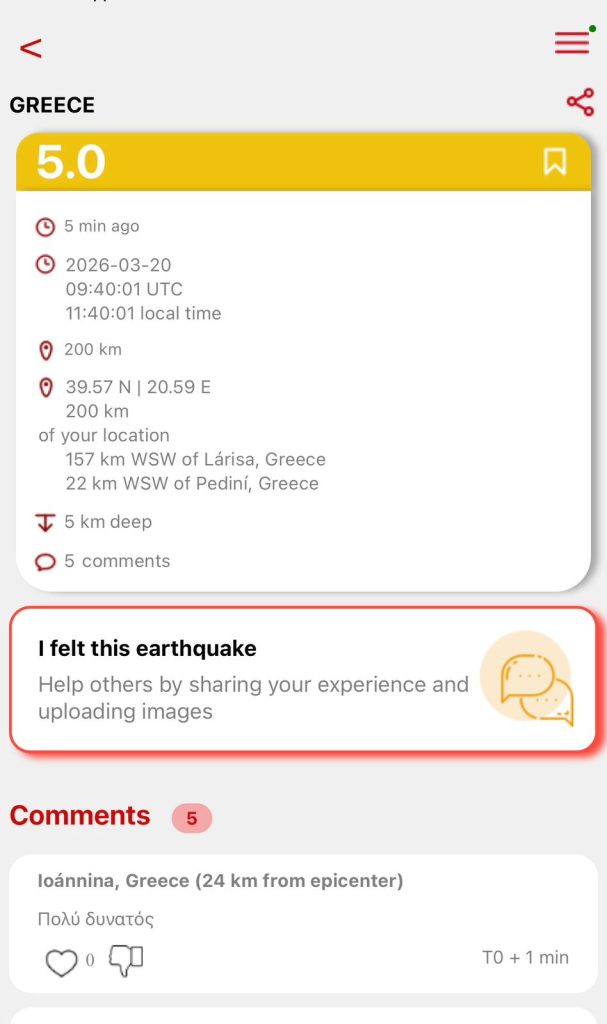Screen dimensions: 607x1024
Task: Bookmark the 5.0 earthquake
Action: pyautogui.click(x=554, y=161)
